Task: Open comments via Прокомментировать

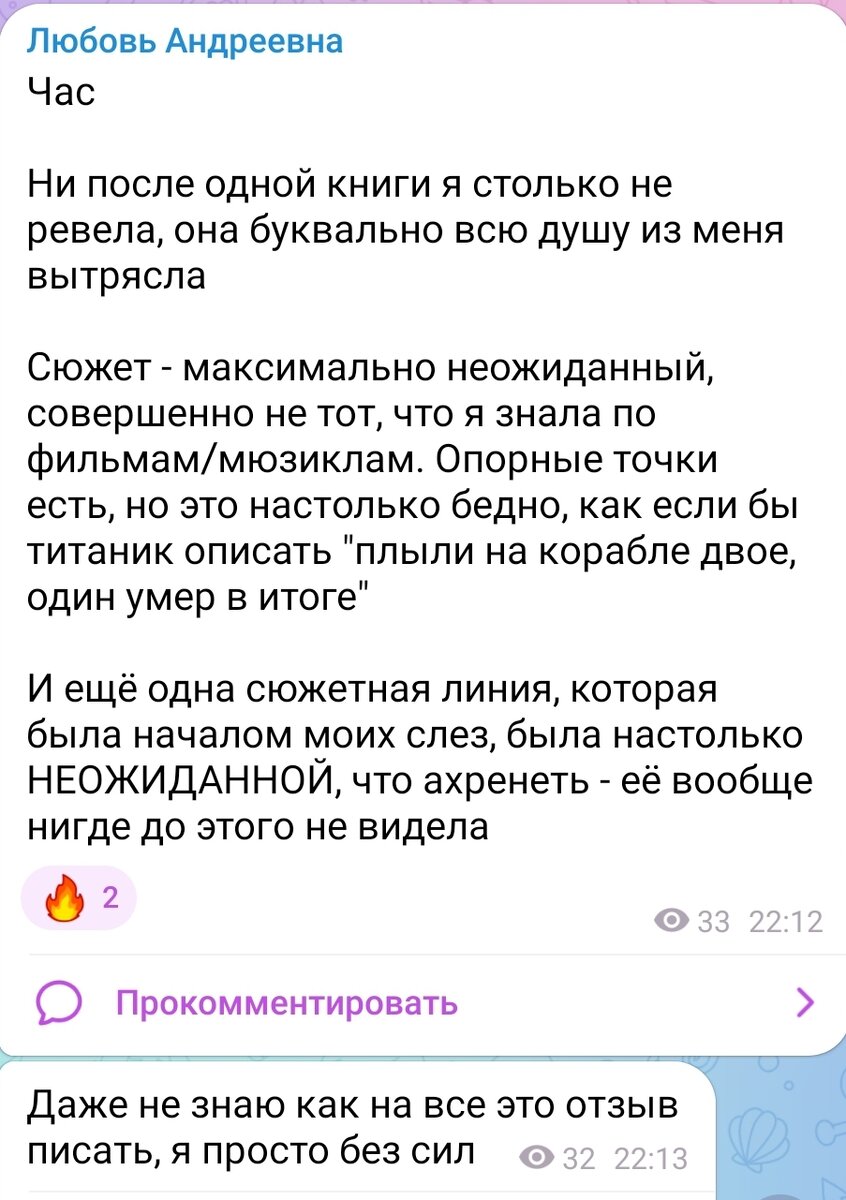Action: coord(423,1003)
